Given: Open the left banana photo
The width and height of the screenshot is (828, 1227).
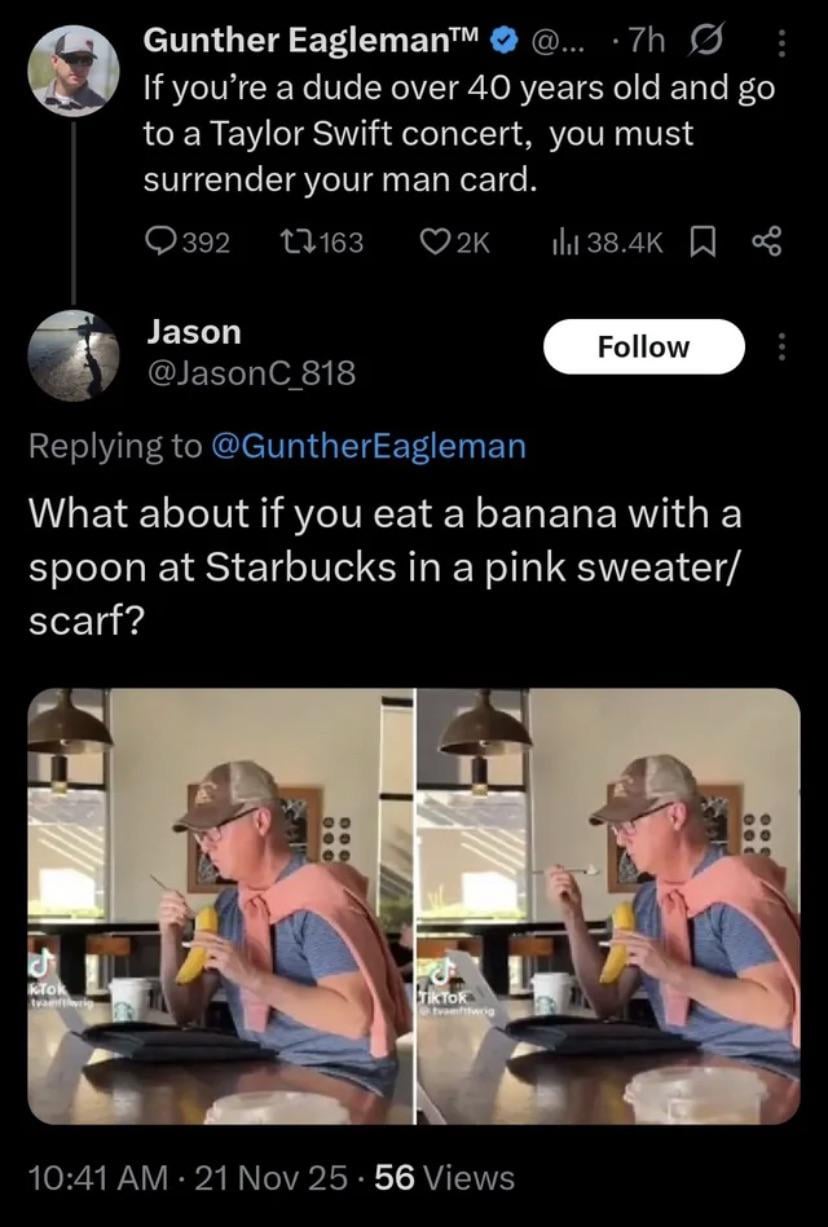Looking at the screenshot, I should pyautogui.click(x=220, y=905).
